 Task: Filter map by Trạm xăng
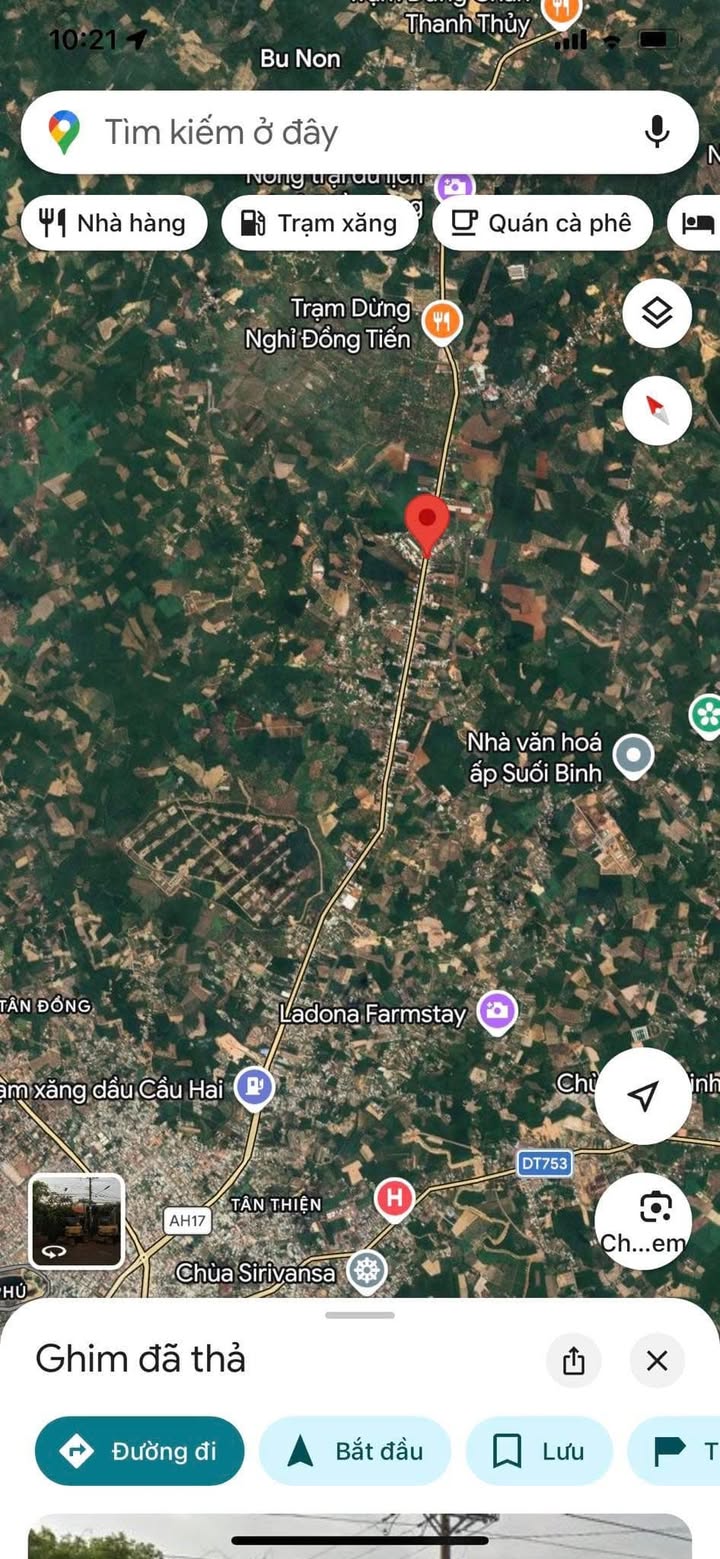click(320, 222)
